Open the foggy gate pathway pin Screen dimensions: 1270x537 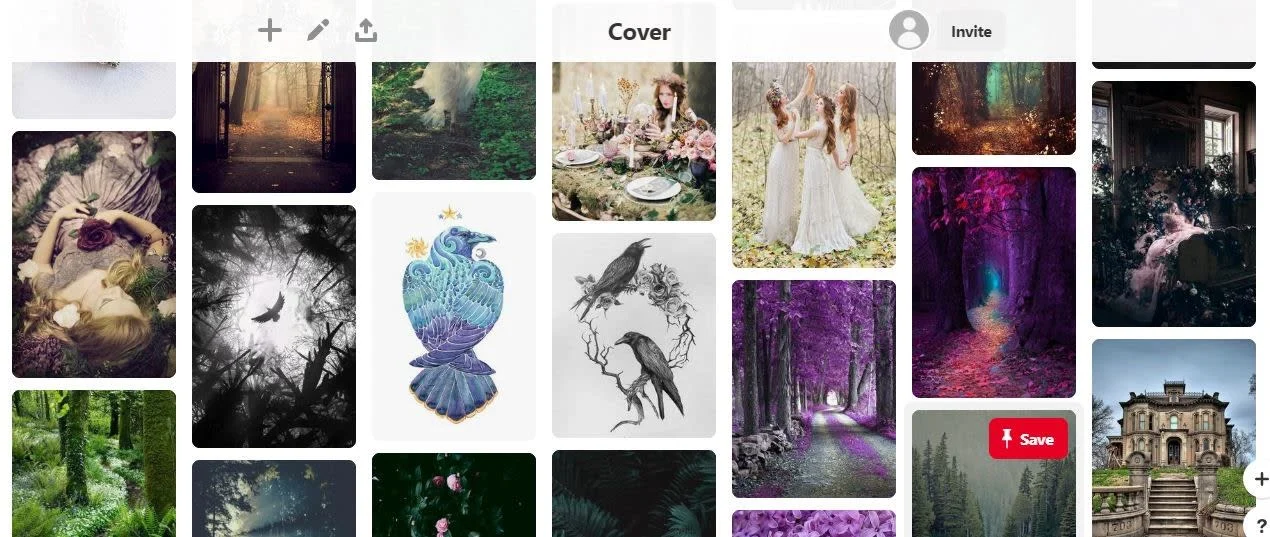pos(274,125)
